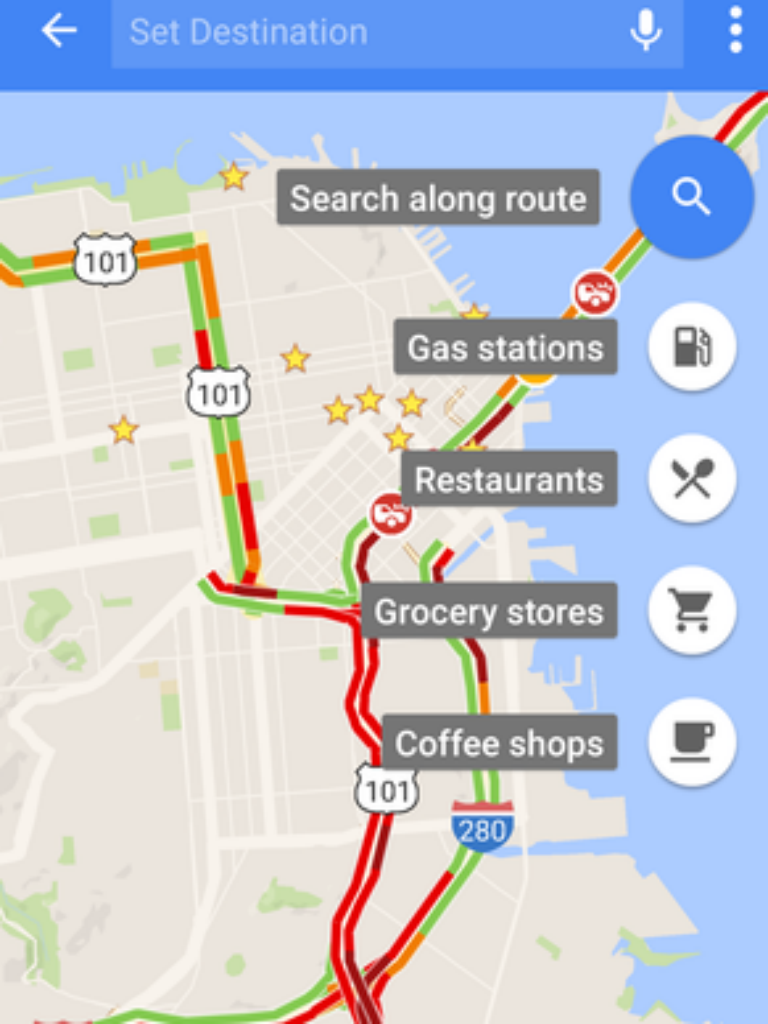This screenshot has height=1024, width=768.
Task: Start voice search with the microphone
Action: click(646, 32)
